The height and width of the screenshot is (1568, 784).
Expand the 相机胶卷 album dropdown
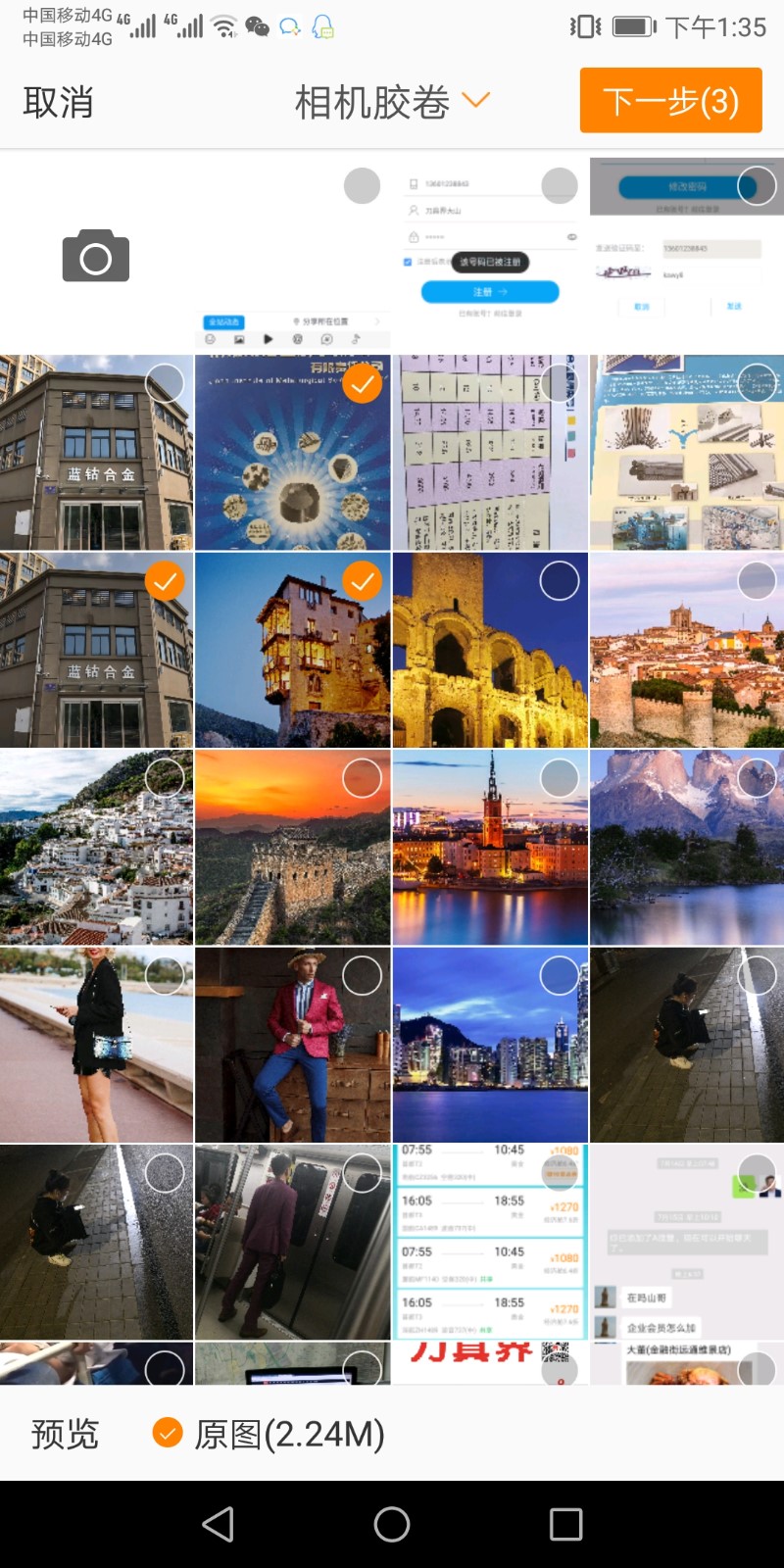click(x=392, y=102)
